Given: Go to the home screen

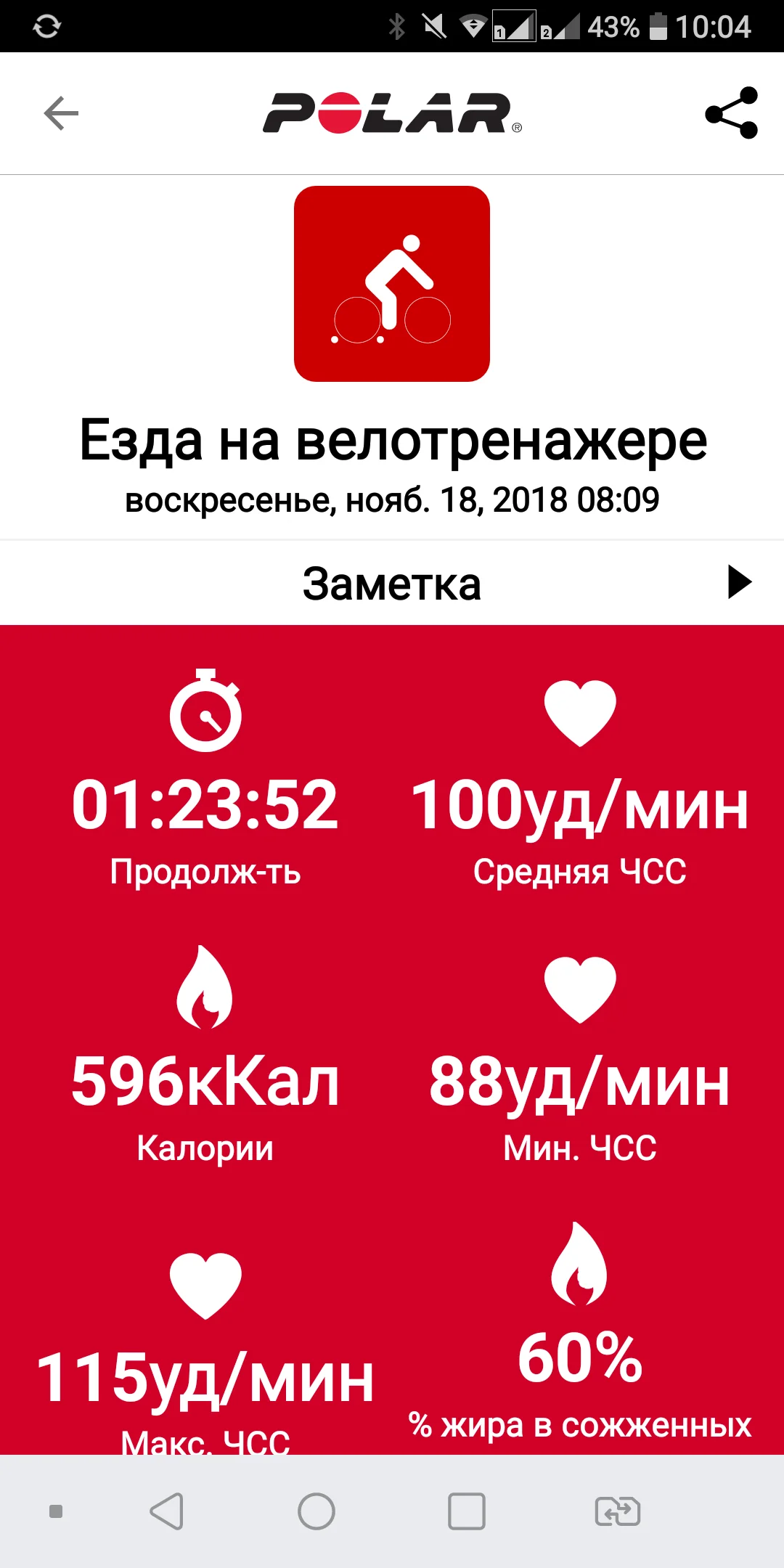Looking at the screenshot, I should click(x=317, y=1511).
